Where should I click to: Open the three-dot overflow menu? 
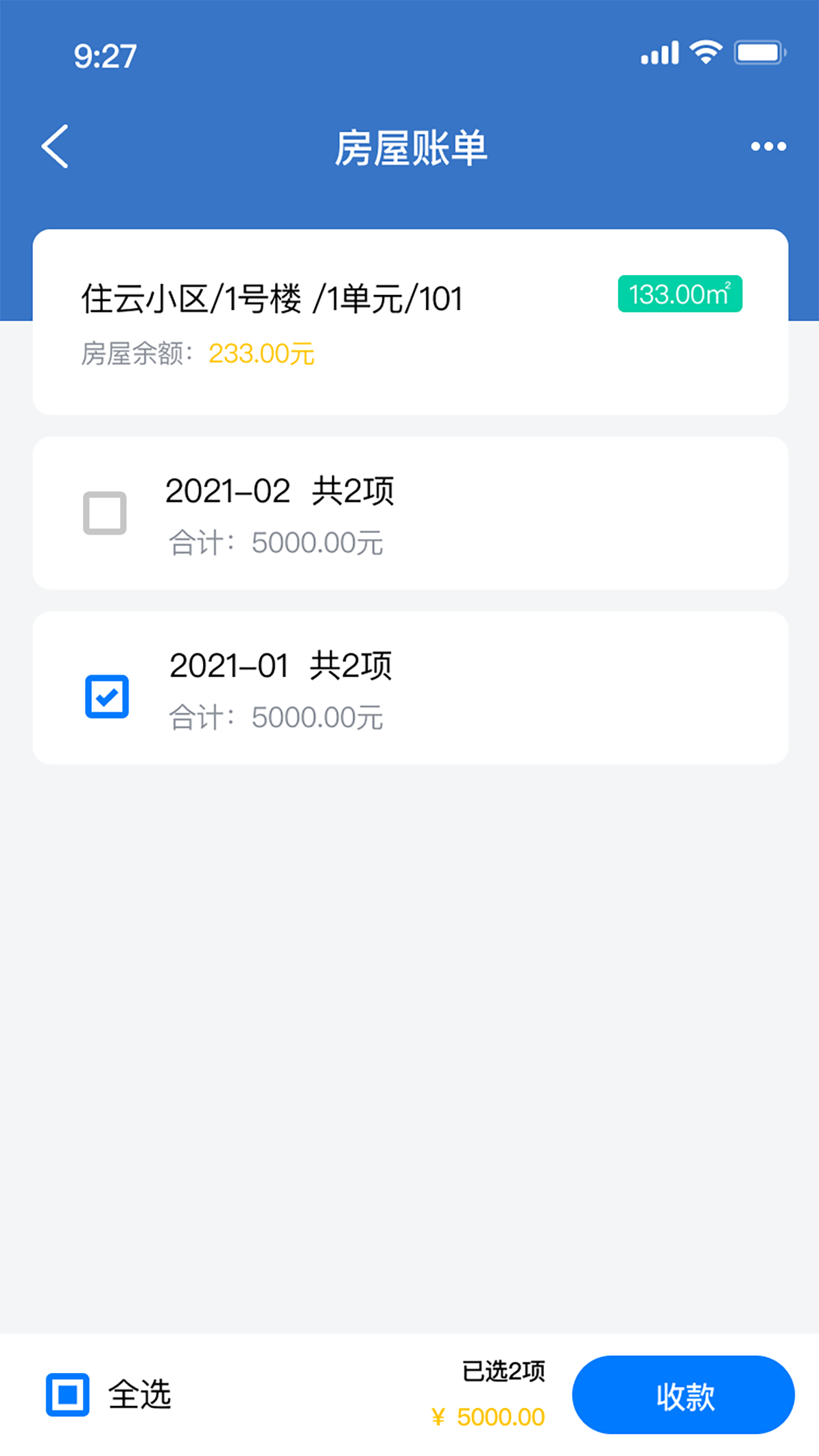click(768, 146)
